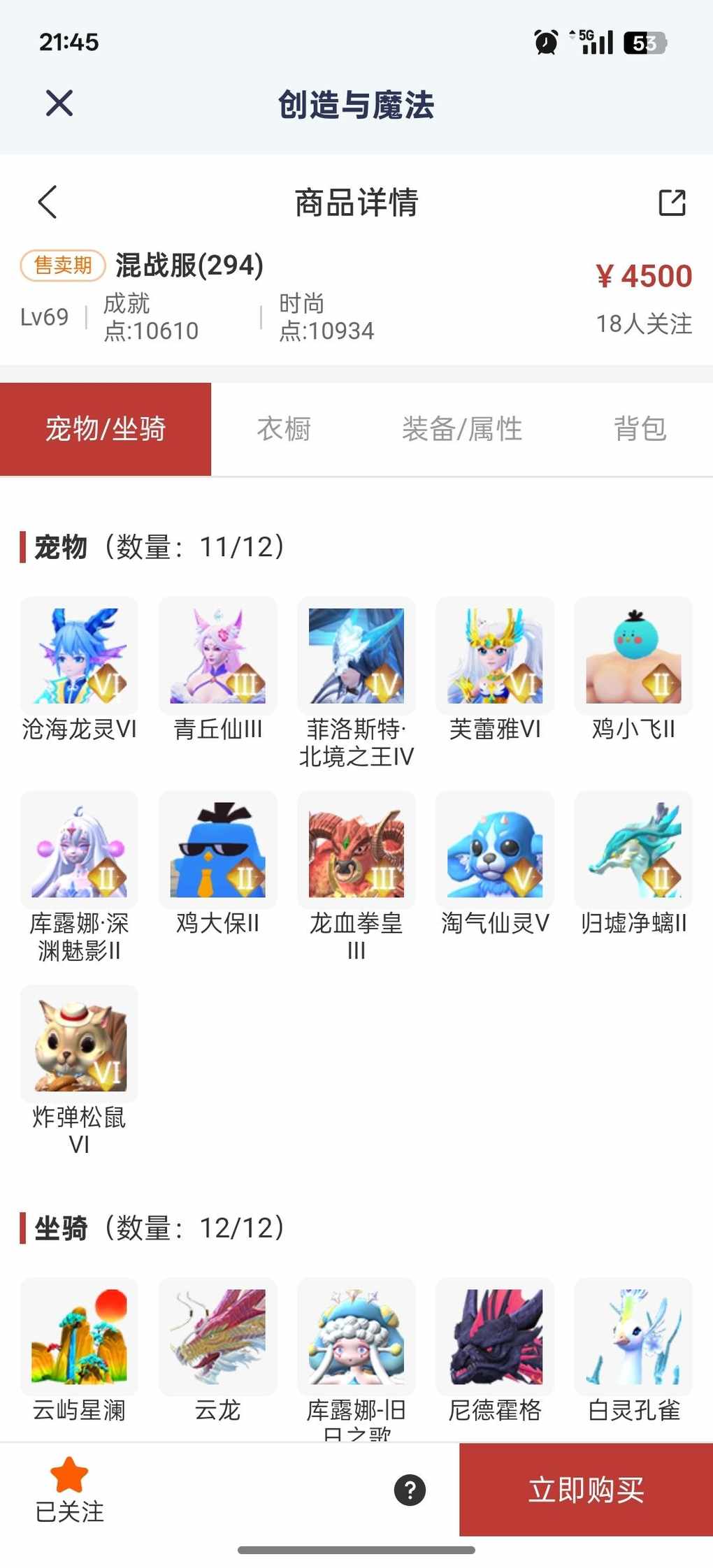Screen dimensions: 713x1568
Task: Open pet 鸡小飞II
Action: coord(633,655)
